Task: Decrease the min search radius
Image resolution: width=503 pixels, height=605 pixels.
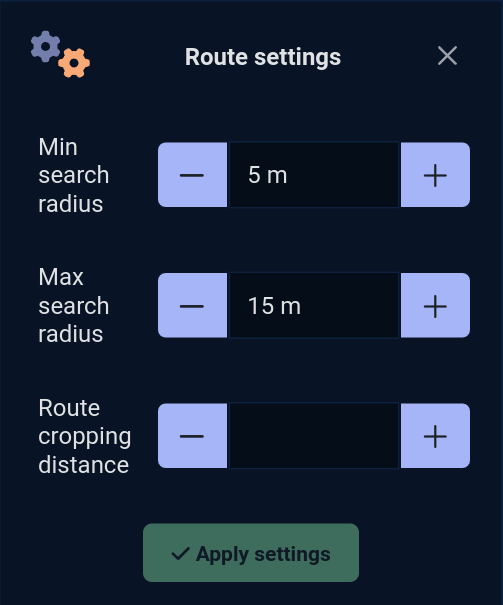Action: (192, 175)
